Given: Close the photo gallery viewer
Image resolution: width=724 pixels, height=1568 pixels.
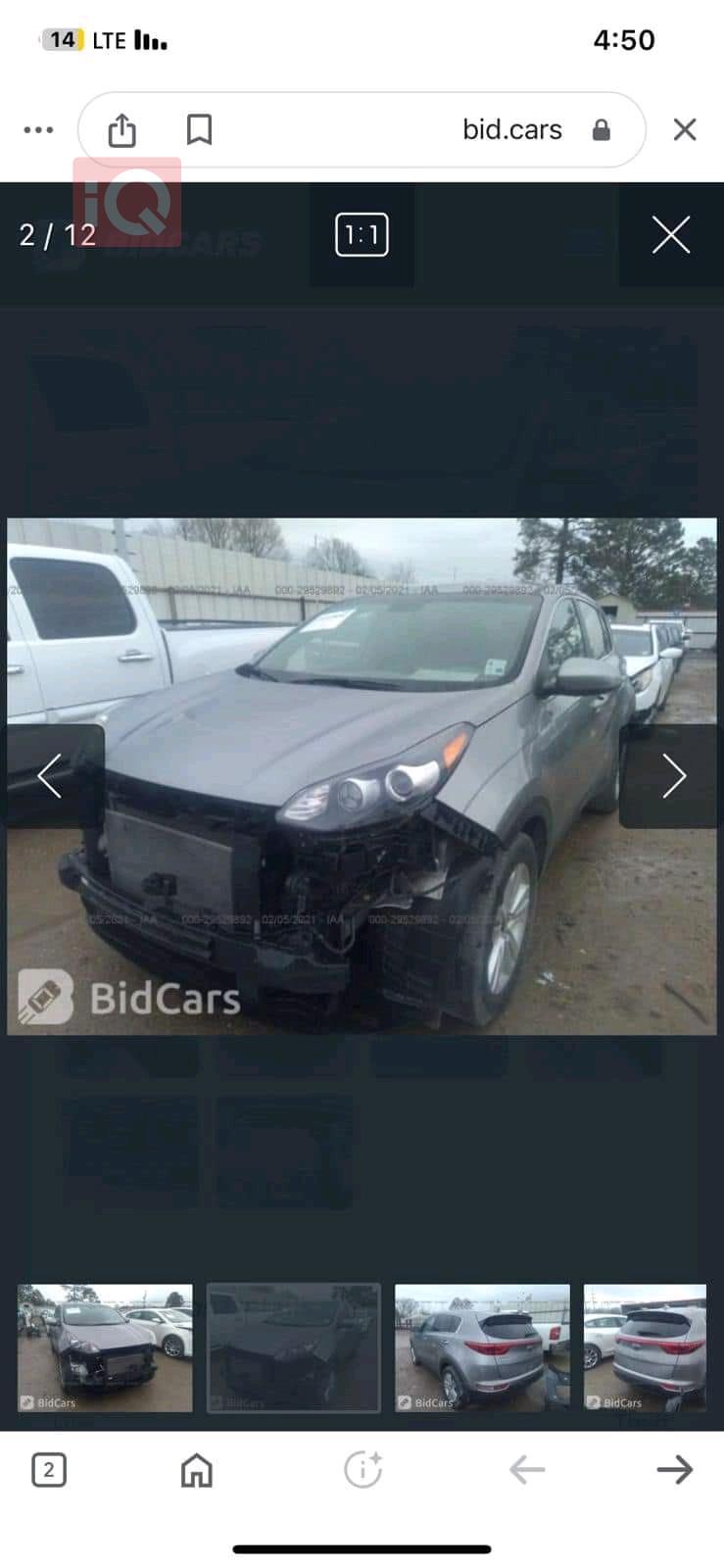Looking at the screenshot, I should [x=671, y=235].
